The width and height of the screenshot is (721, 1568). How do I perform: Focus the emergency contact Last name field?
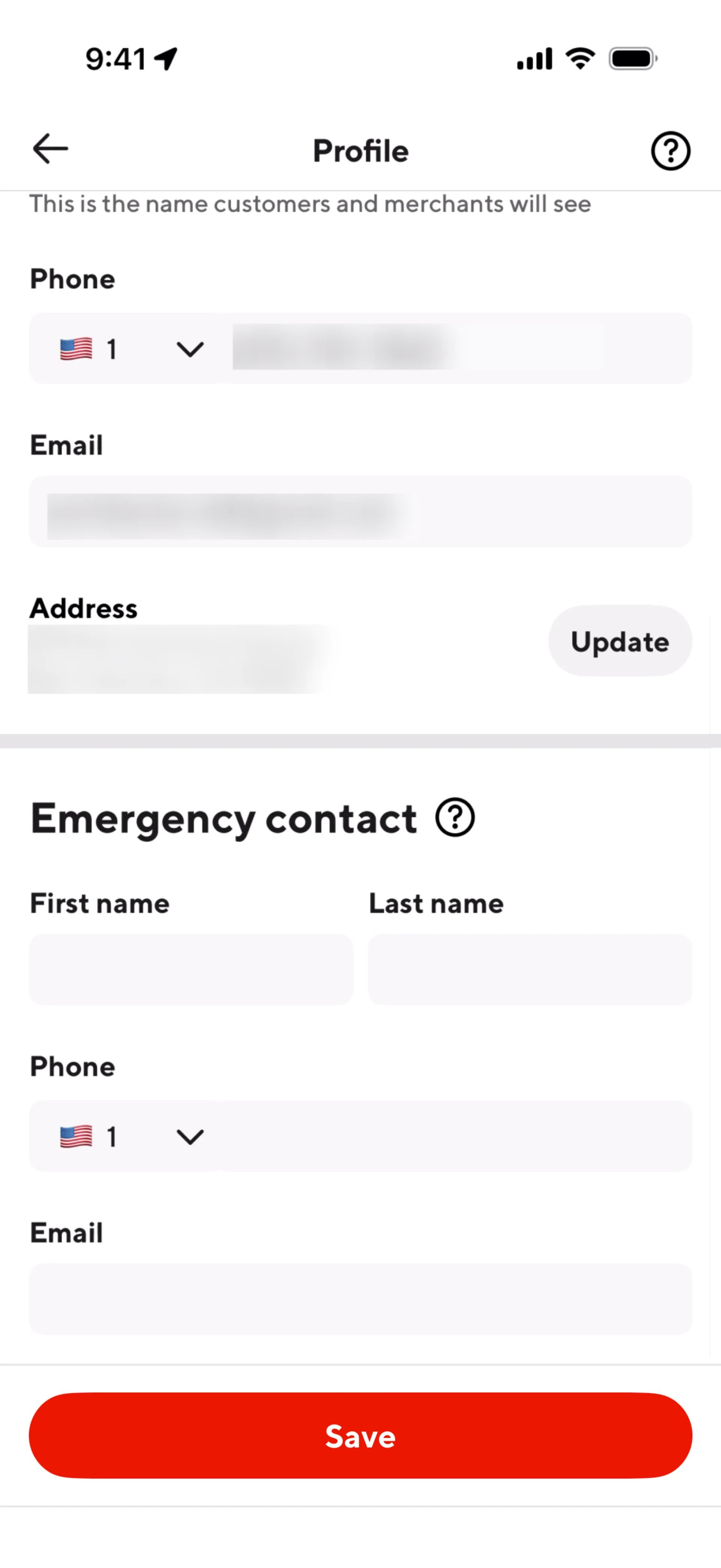[529, 969]
